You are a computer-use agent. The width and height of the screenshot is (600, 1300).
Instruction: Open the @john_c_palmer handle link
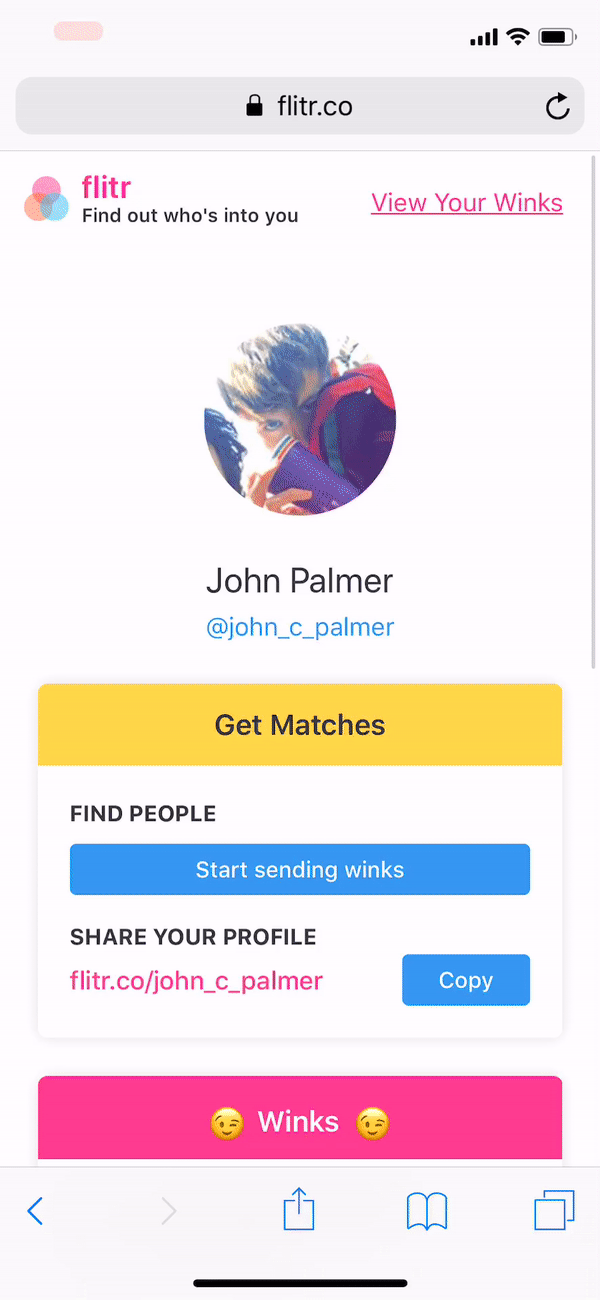tap(300, 628)
